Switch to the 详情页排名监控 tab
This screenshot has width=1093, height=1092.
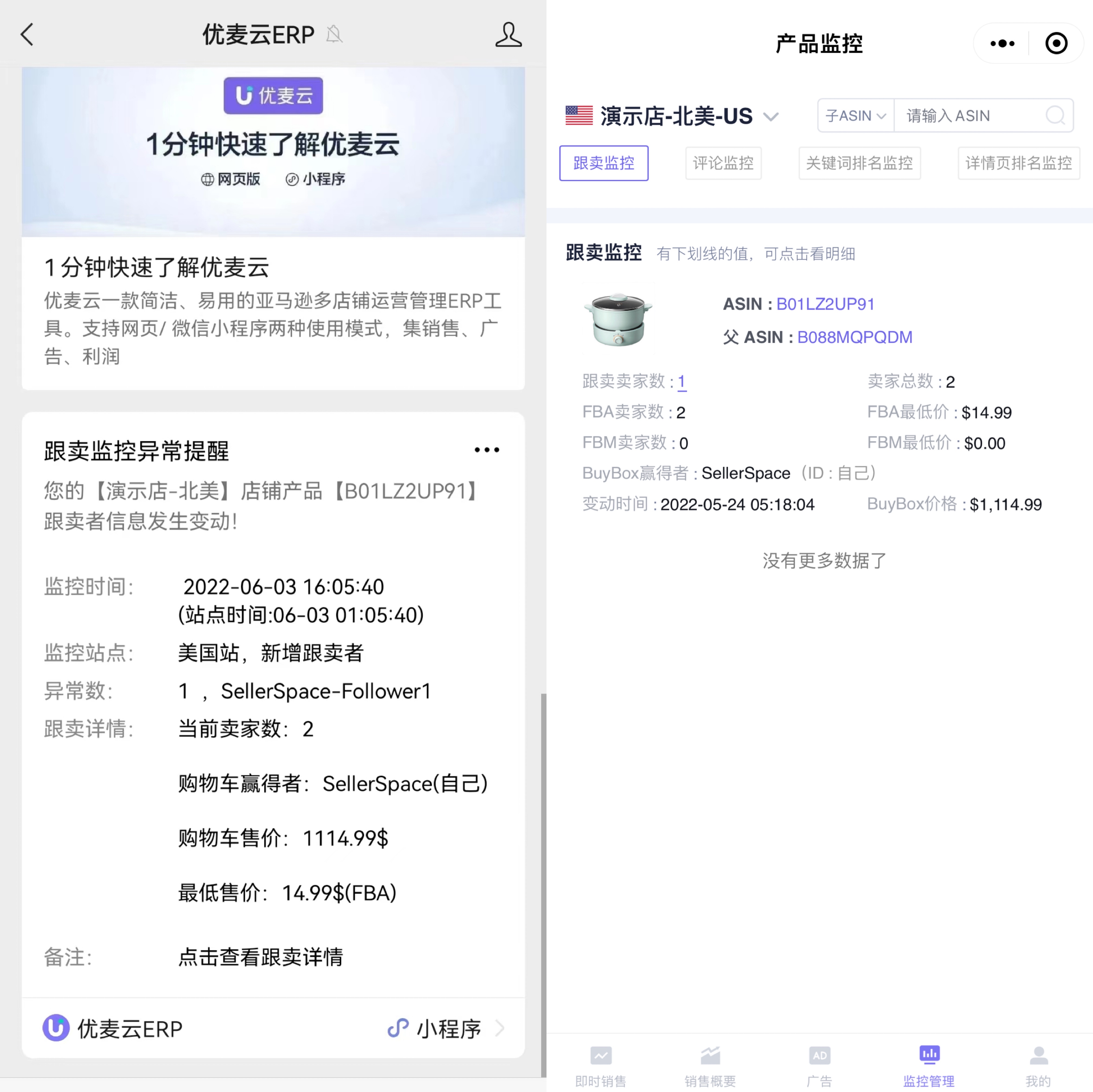coord(1018,164)
